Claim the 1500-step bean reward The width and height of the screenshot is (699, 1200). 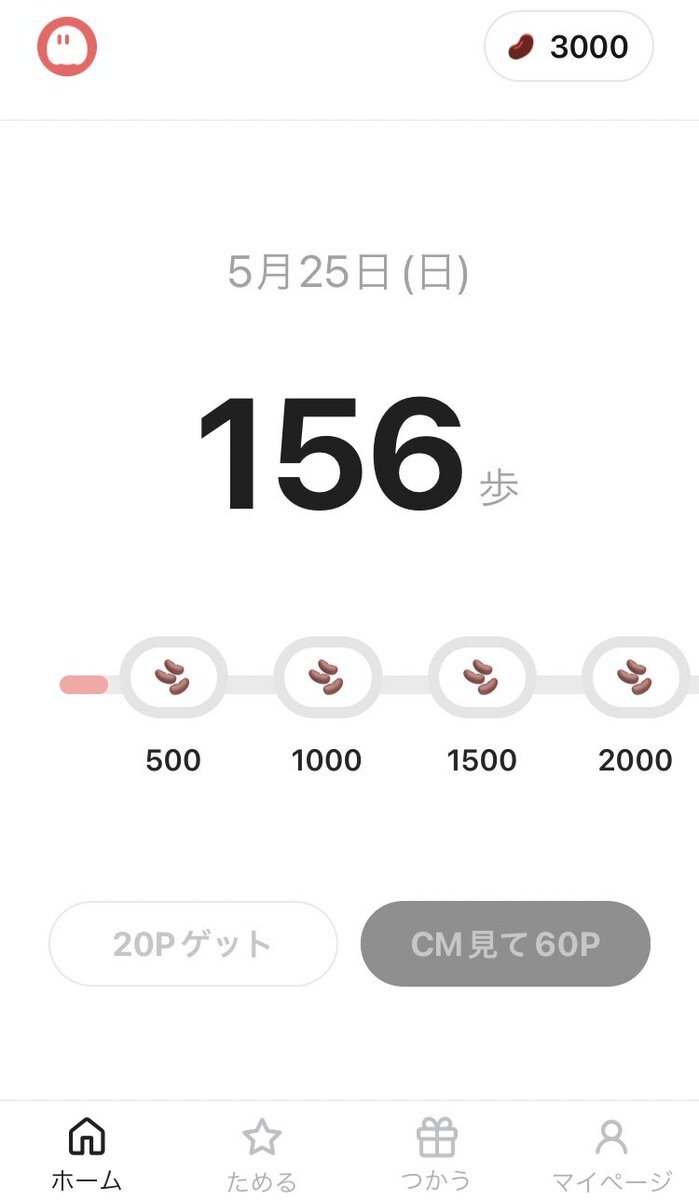[x=482, y=678]
